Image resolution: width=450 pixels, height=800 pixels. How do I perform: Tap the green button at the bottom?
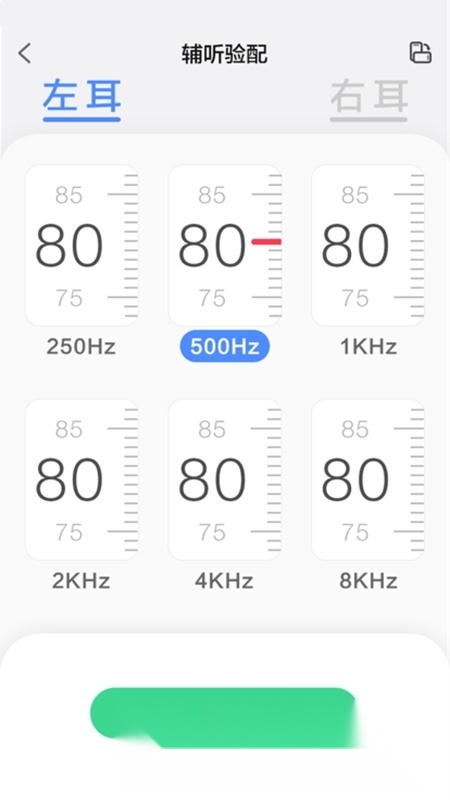click(224, 717)
